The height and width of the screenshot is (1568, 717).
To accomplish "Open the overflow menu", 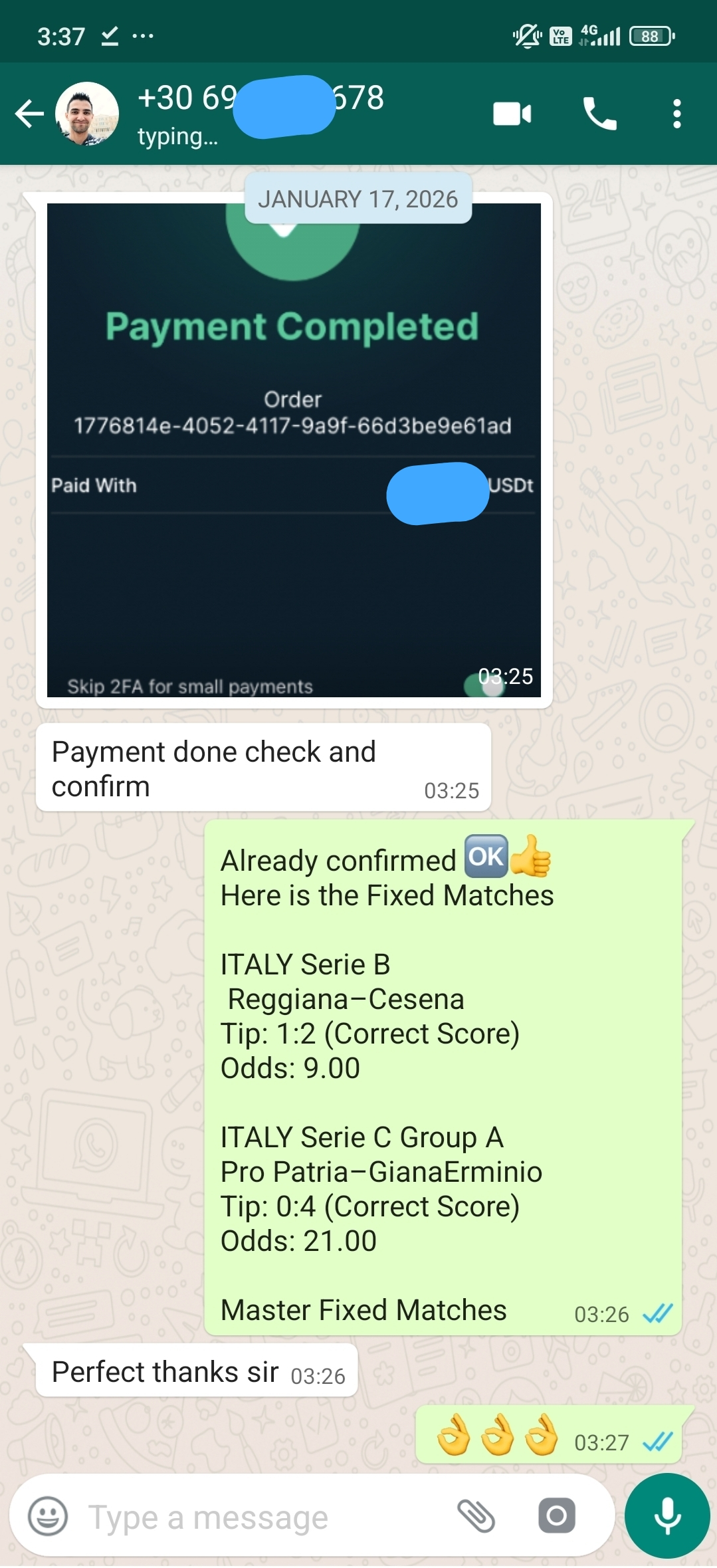I will [x=676, y=114].
